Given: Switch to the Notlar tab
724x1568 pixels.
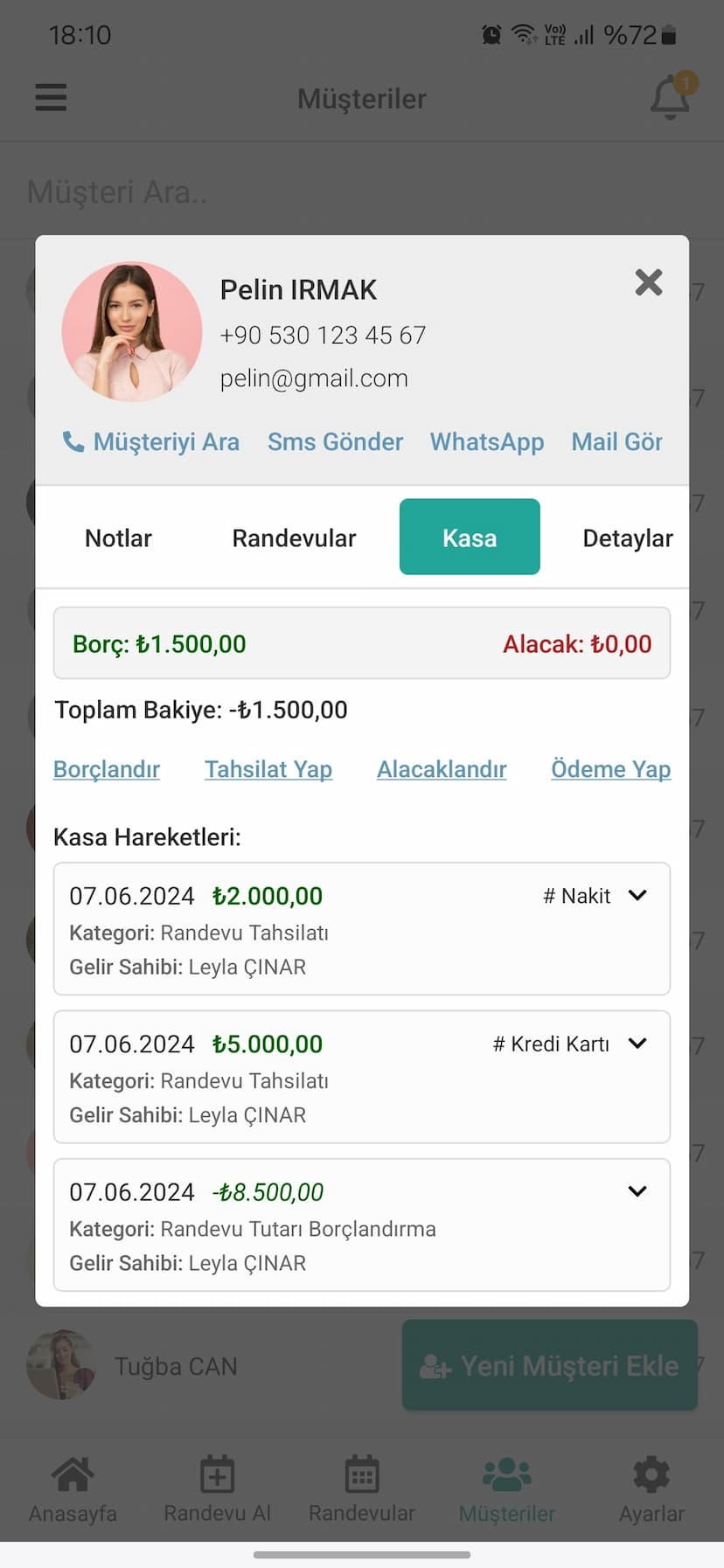Looking at the screenshot, I should click(118, 538).
